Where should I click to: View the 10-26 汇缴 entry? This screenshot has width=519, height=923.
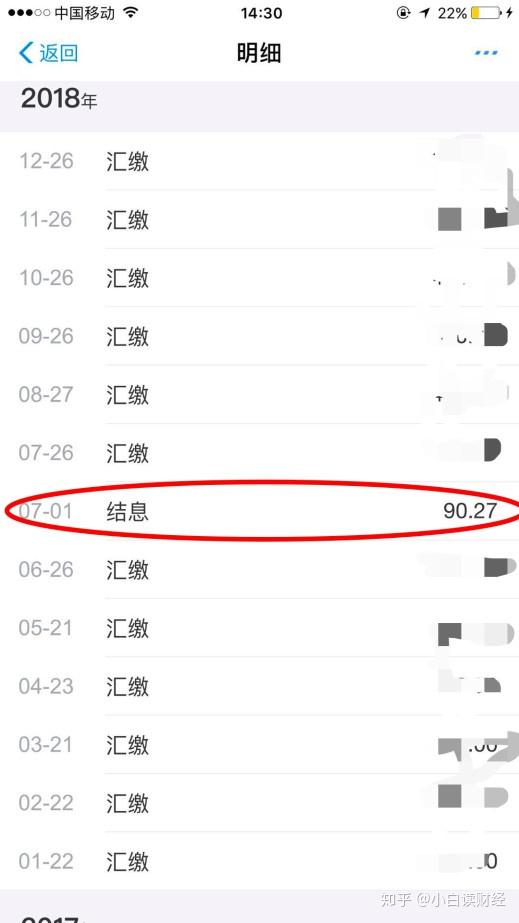coord(260,277)
